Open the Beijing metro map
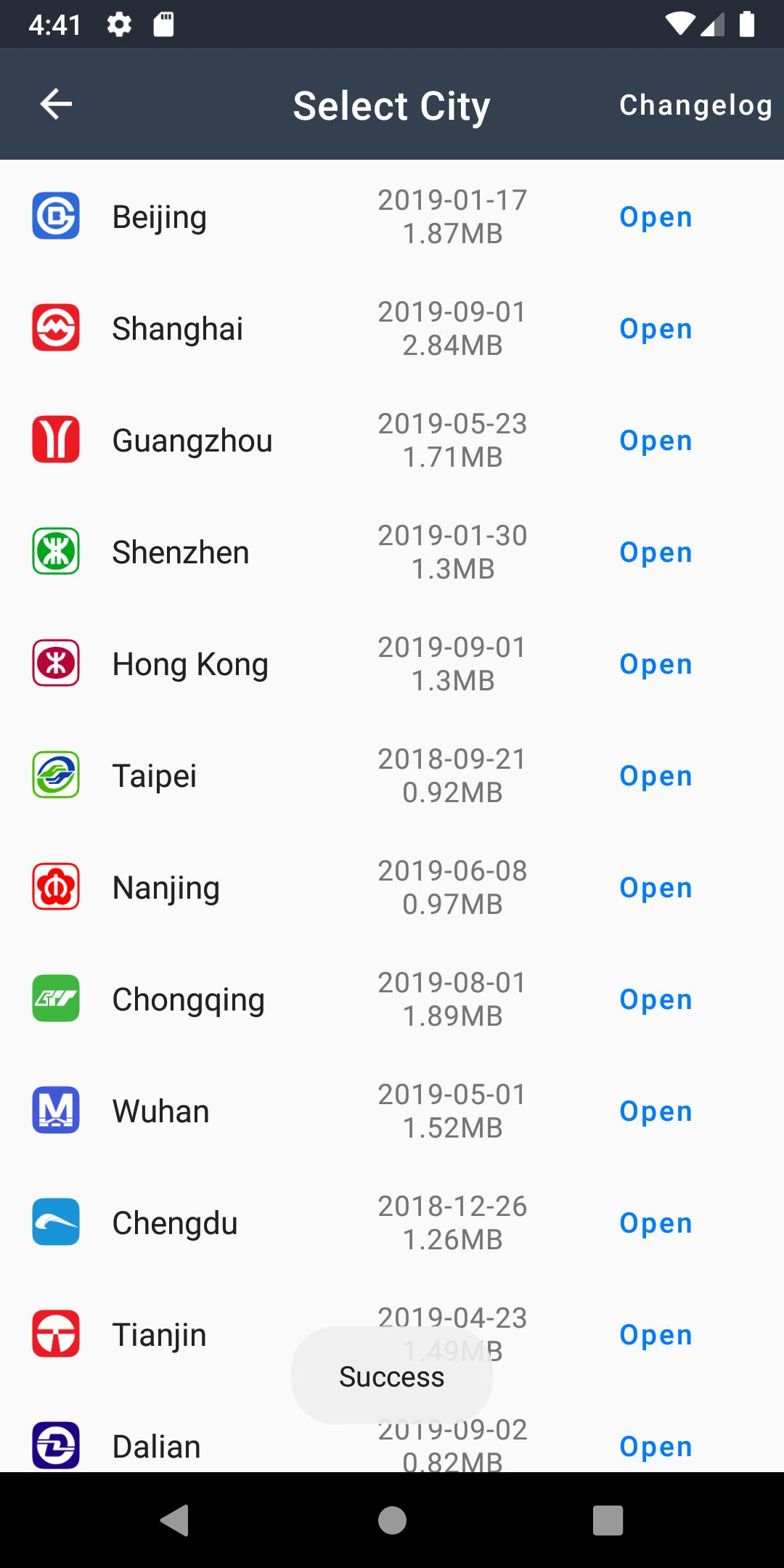 pos(656,216)
